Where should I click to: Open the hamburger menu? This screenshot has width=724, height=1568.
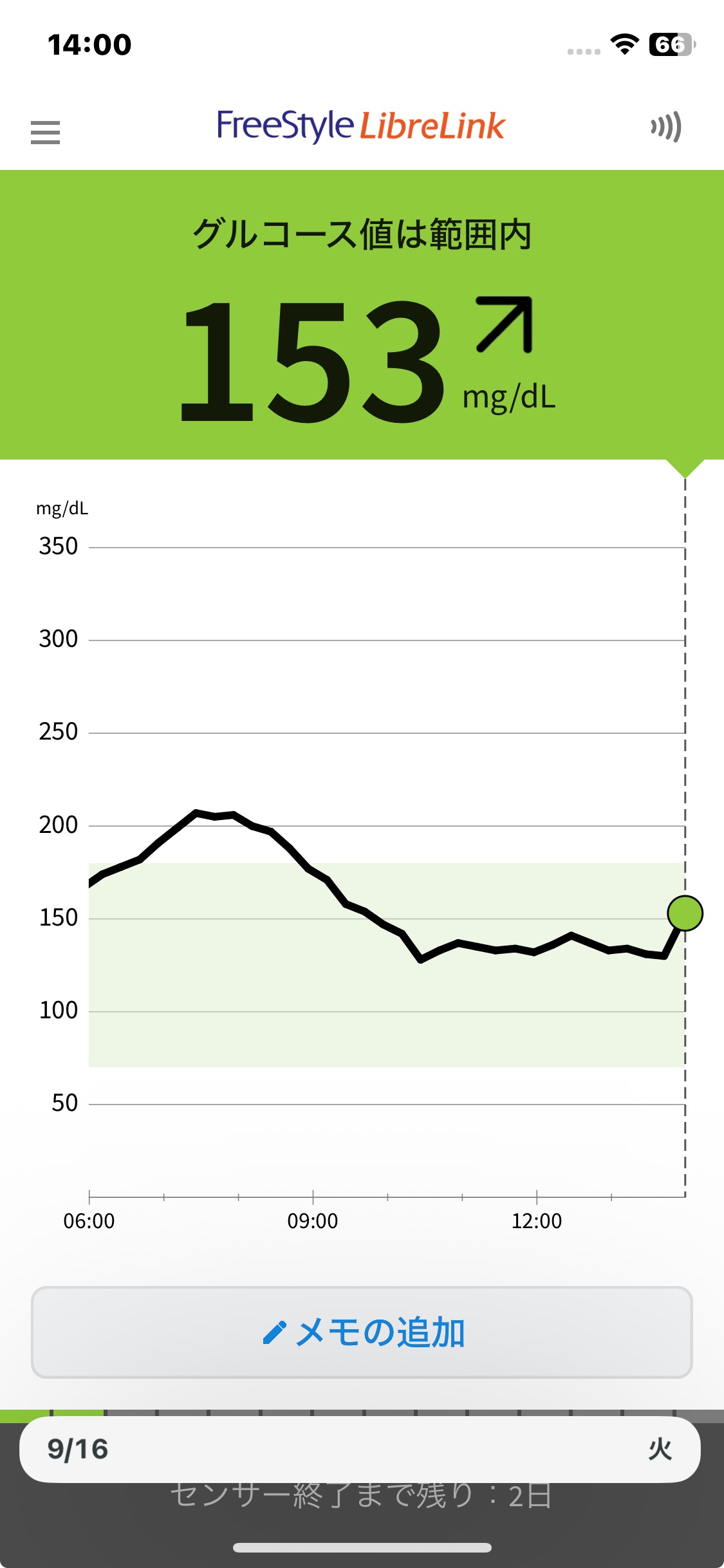(45, 132)
